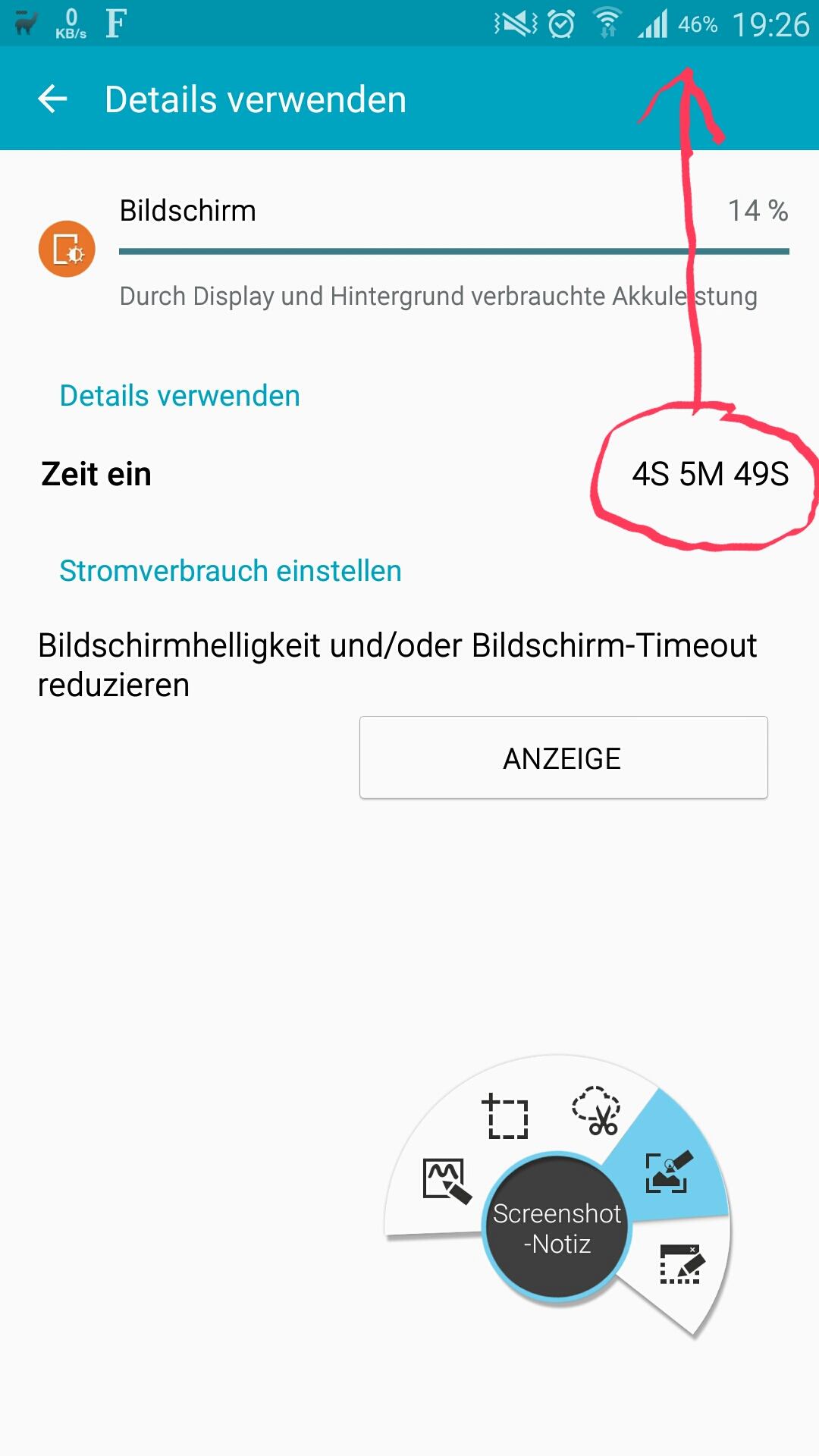Tap the highlighted screen write icon
This screenshot has height=1456, width=819.
(668, 1172)
